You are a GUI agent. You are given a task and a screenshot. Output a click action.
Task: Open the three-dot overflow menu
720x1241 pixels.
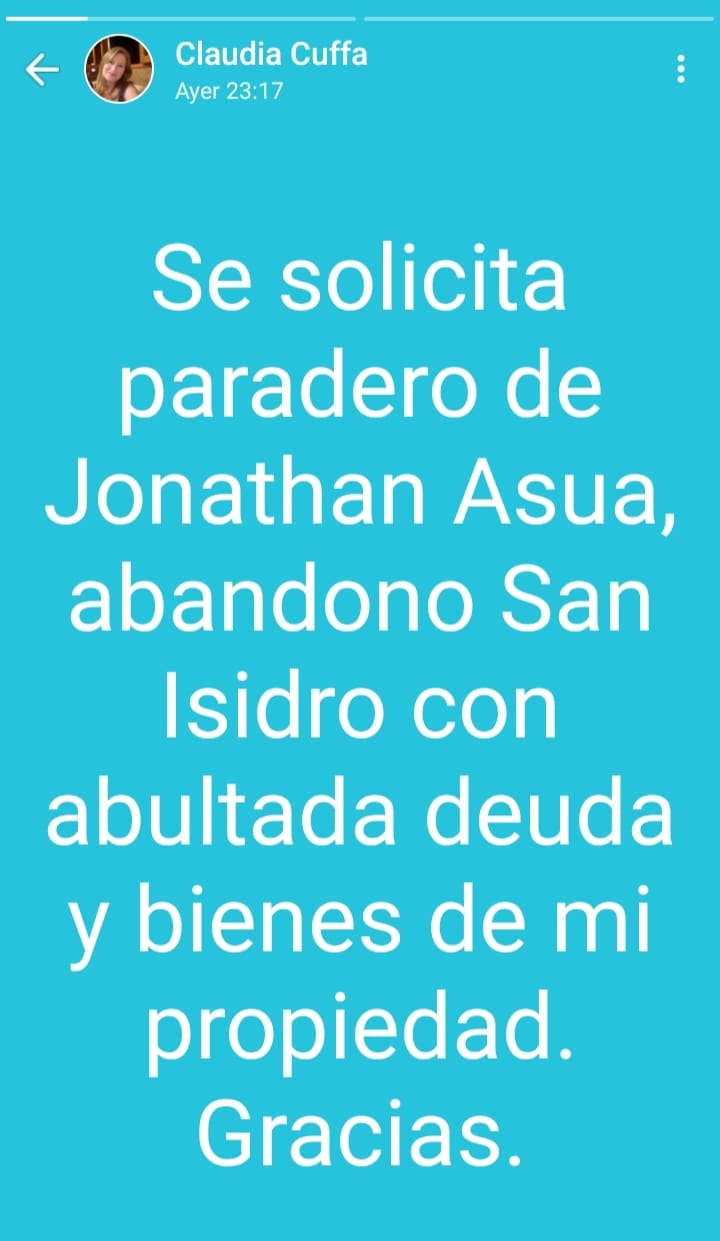click(x=681, y=69)
